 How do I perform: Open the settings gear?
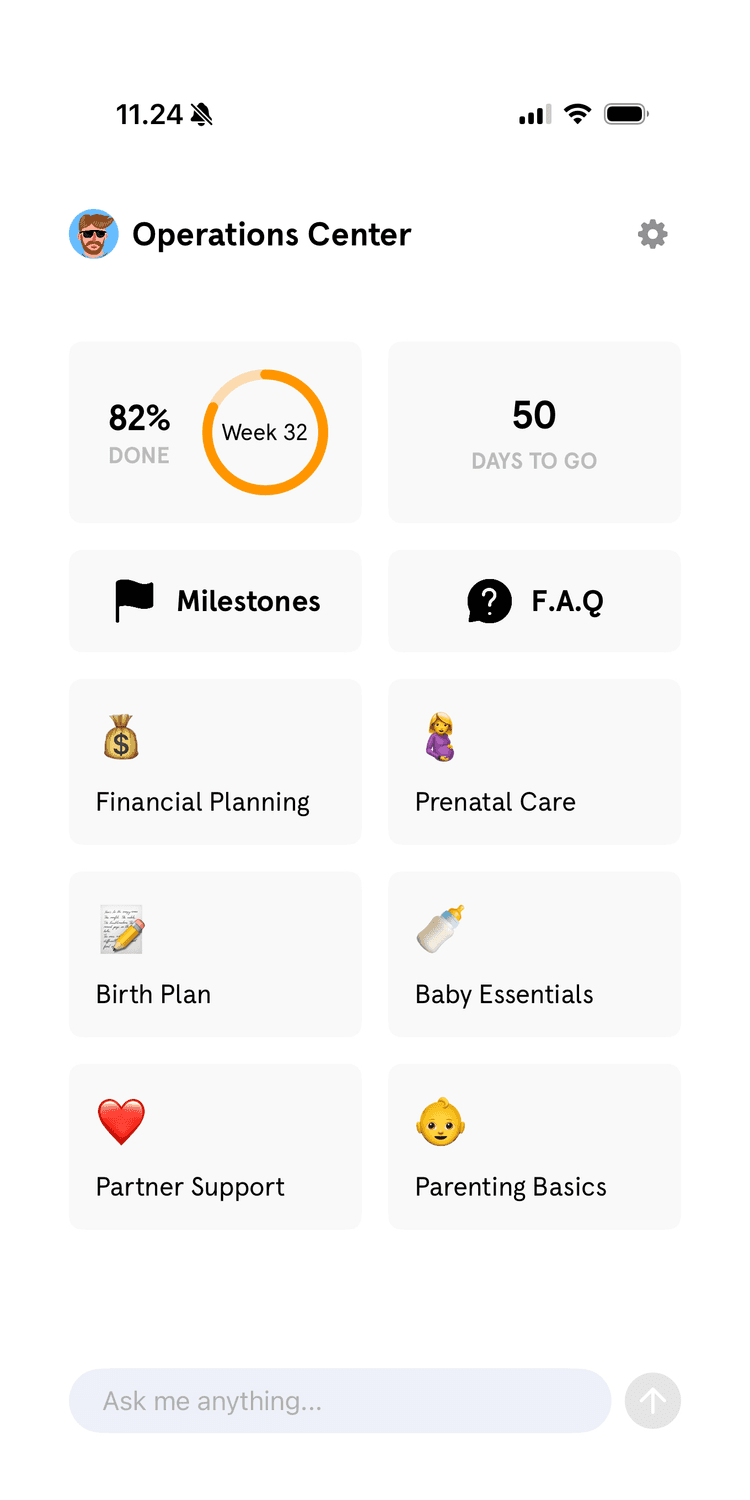click(x=652, y=234)
